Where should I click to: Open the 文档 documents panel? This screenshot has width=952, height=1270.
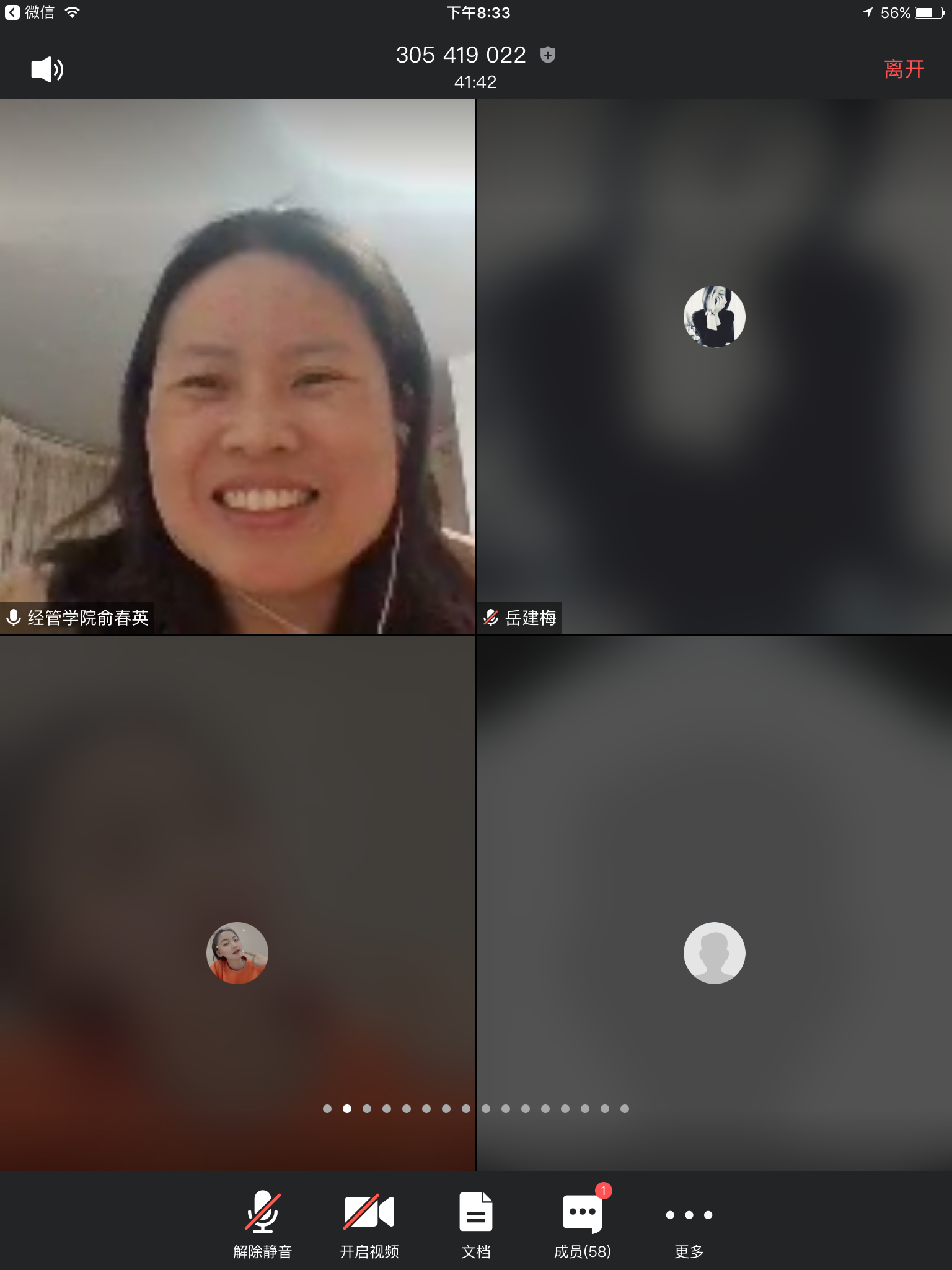point(475,1223)
